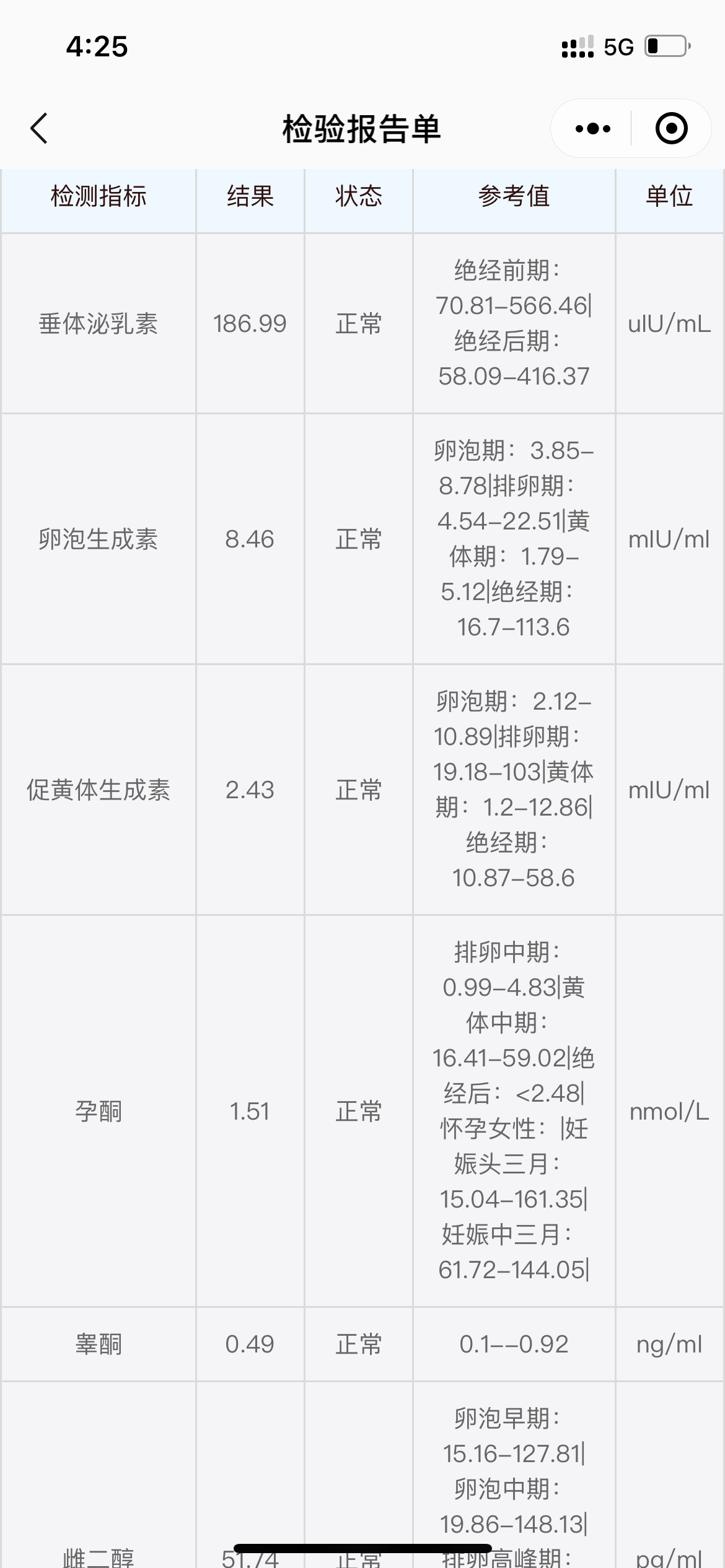Select the 正常 status for 垂体泌乳素

coord(358,323)
